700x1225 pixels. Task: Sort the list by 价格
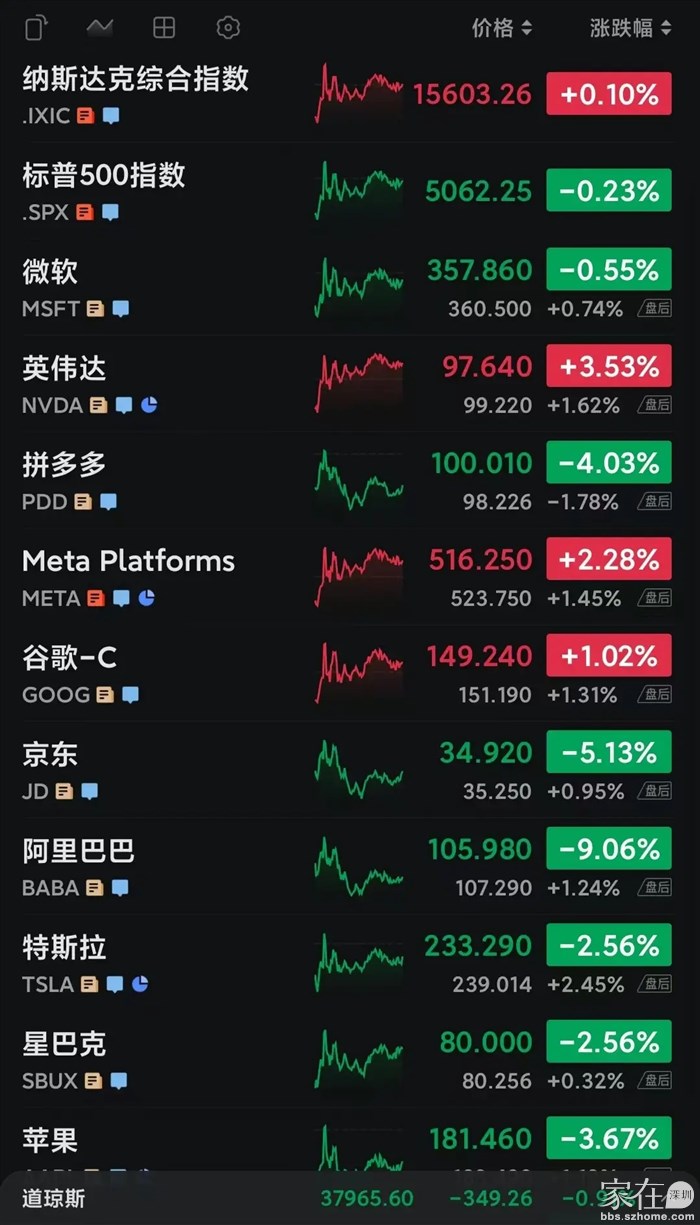point(502,28)
